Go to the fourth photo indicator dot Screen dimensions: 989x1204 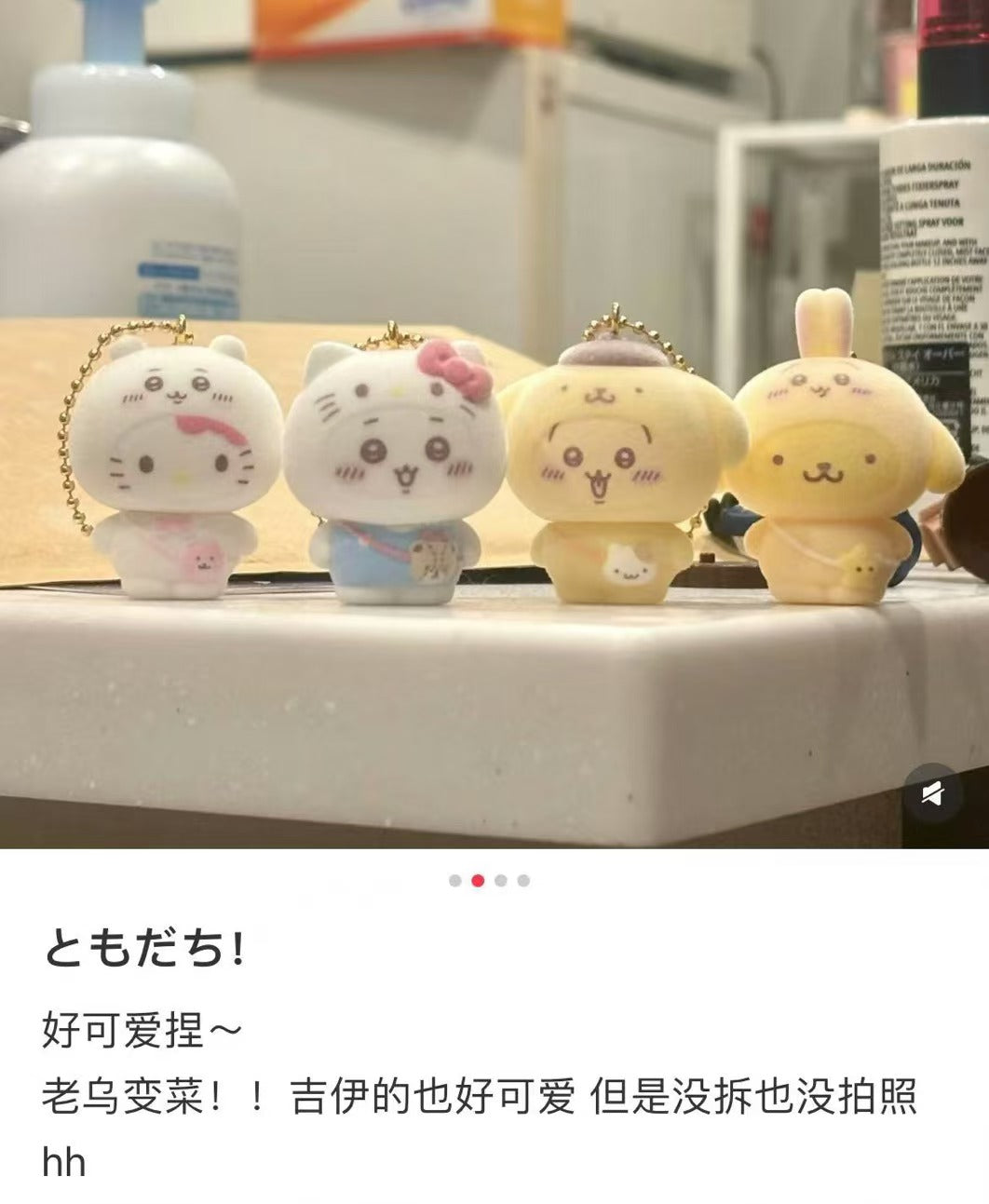pyautogui.click(x=523, y=881)
